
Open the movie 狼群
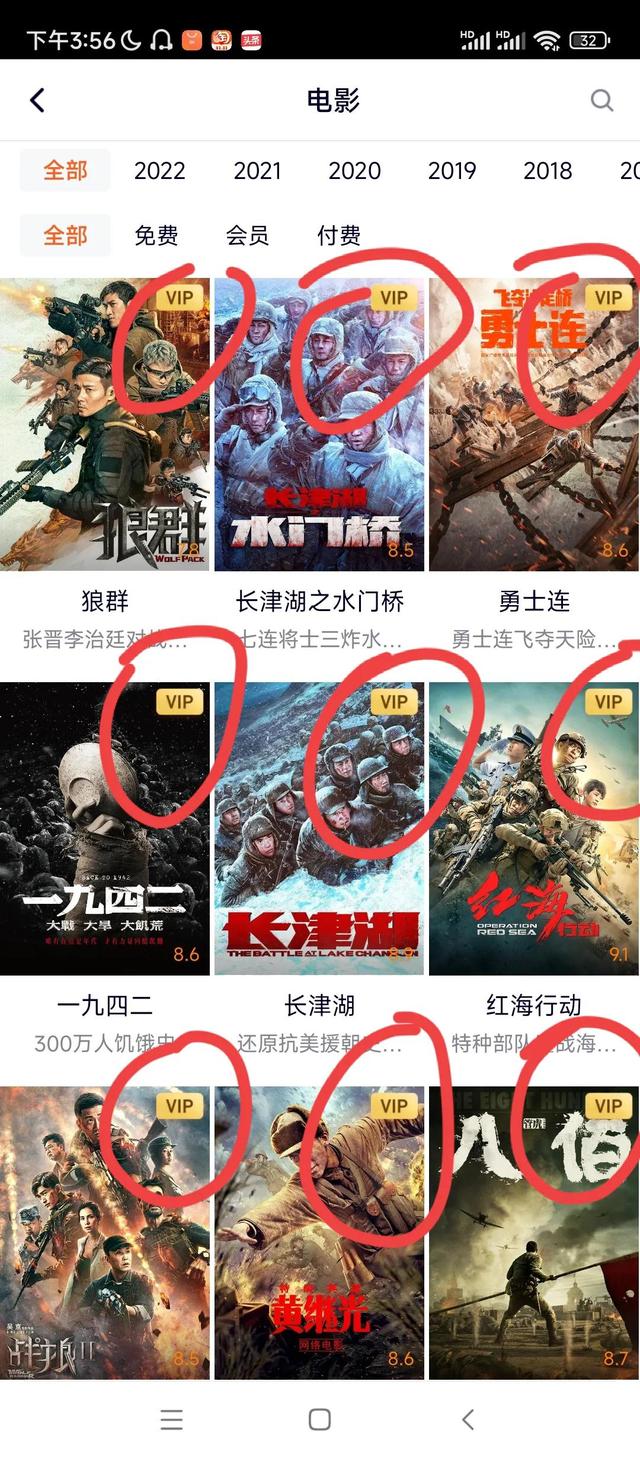[x=105, y=424]
